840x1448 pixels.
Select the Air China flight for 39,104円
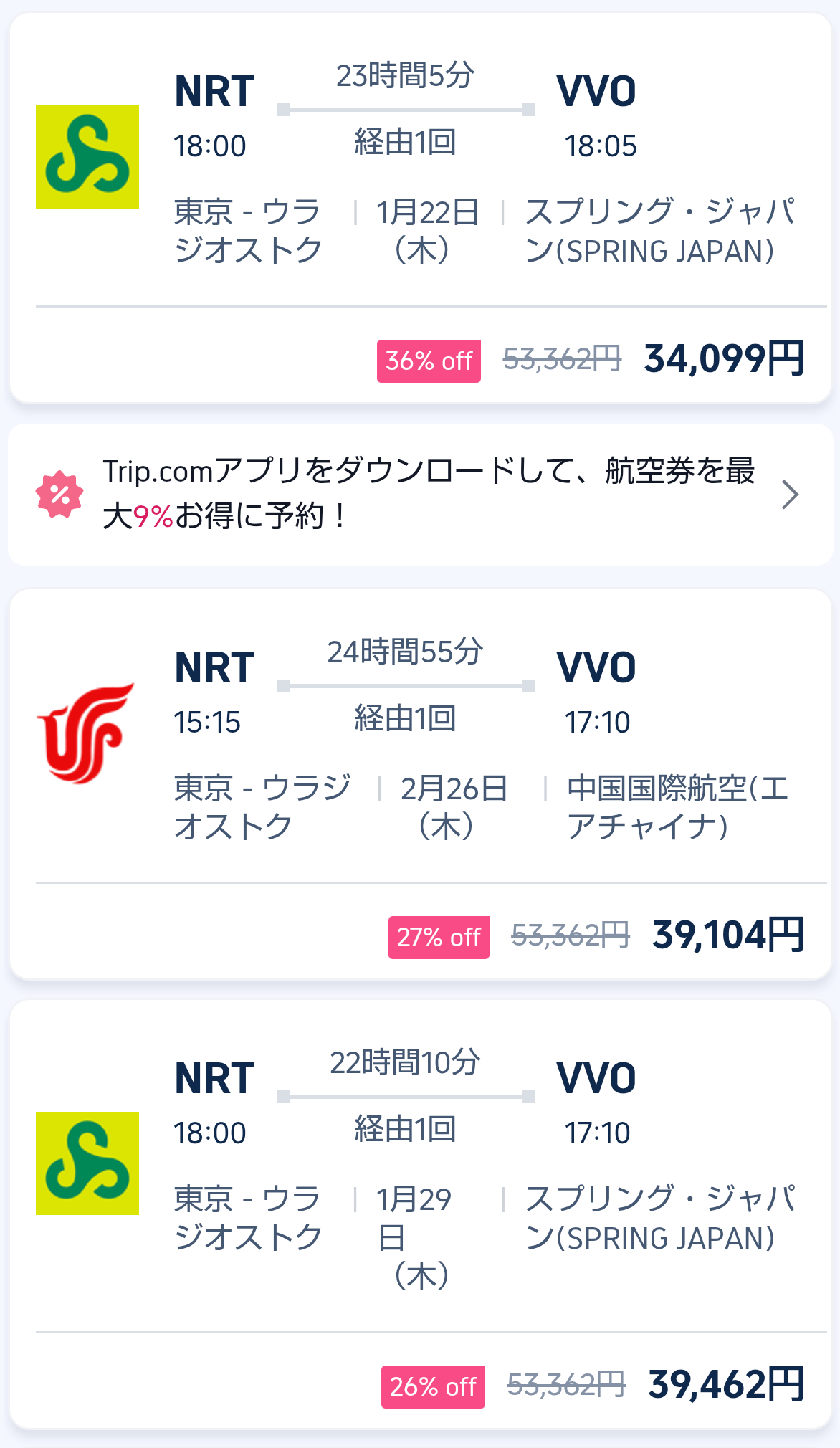pos(420,783)
